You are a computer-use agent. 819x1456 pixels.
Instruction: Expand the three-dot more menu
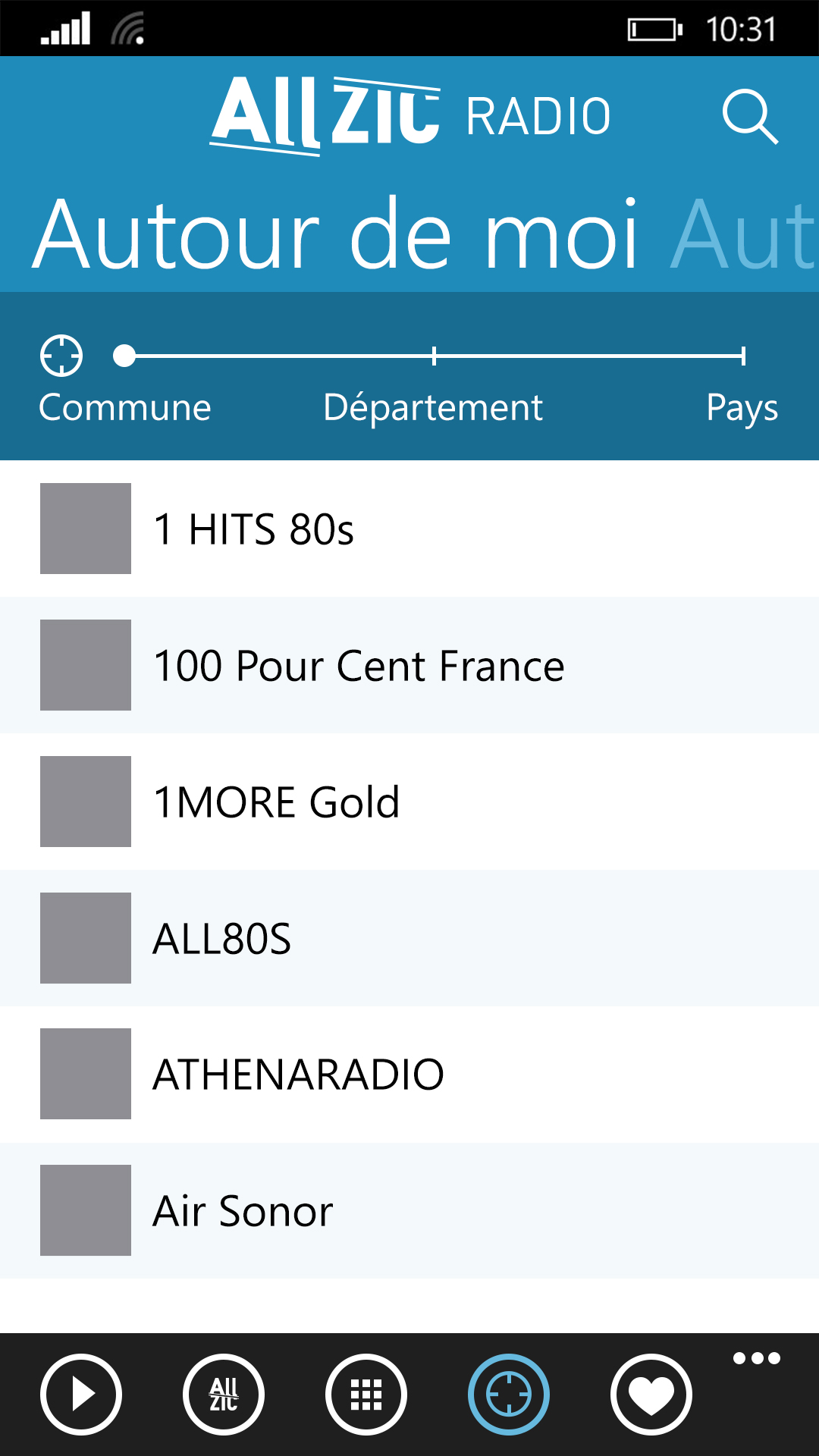point(757,1358)
